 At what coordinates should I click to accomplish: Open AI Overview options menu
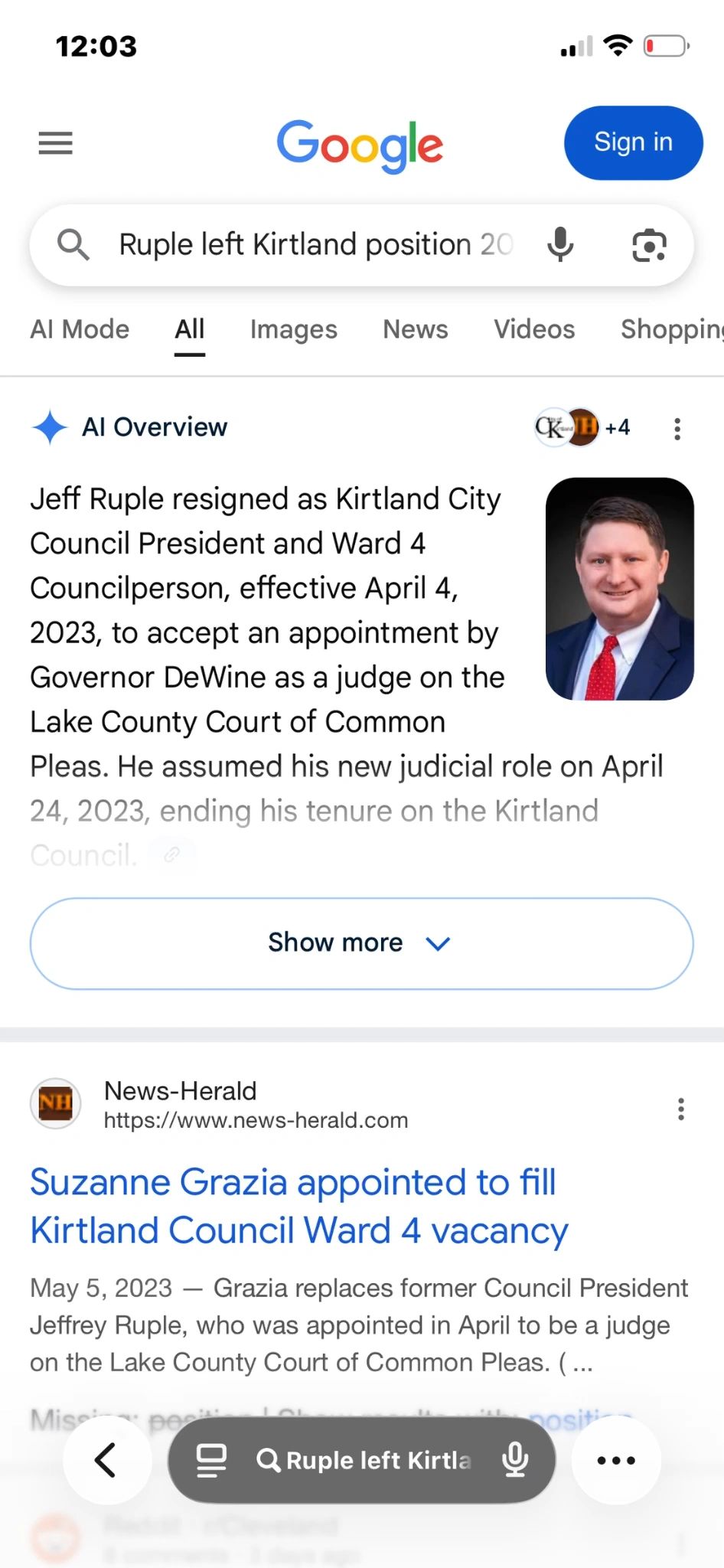(677, 429)
